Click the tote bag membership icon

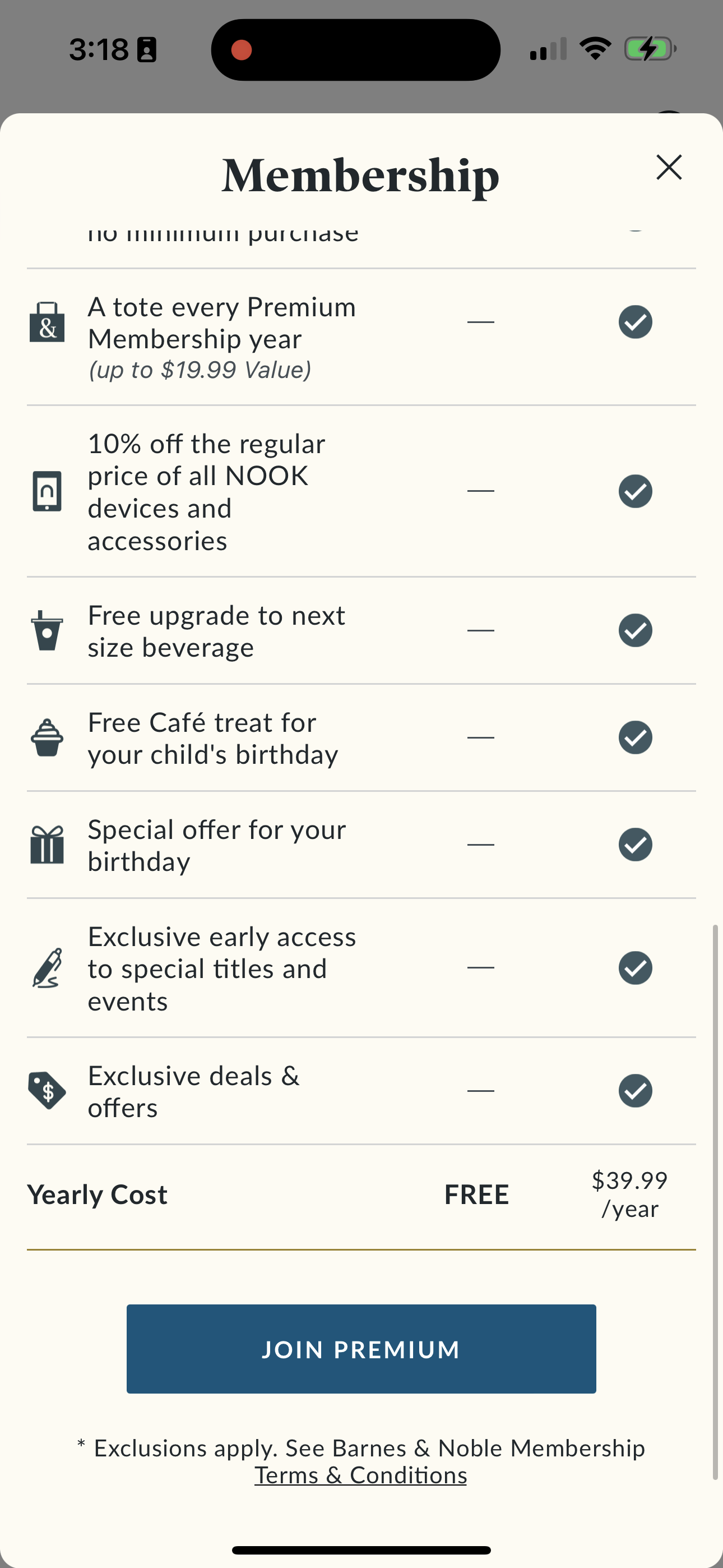pos(48,322)
